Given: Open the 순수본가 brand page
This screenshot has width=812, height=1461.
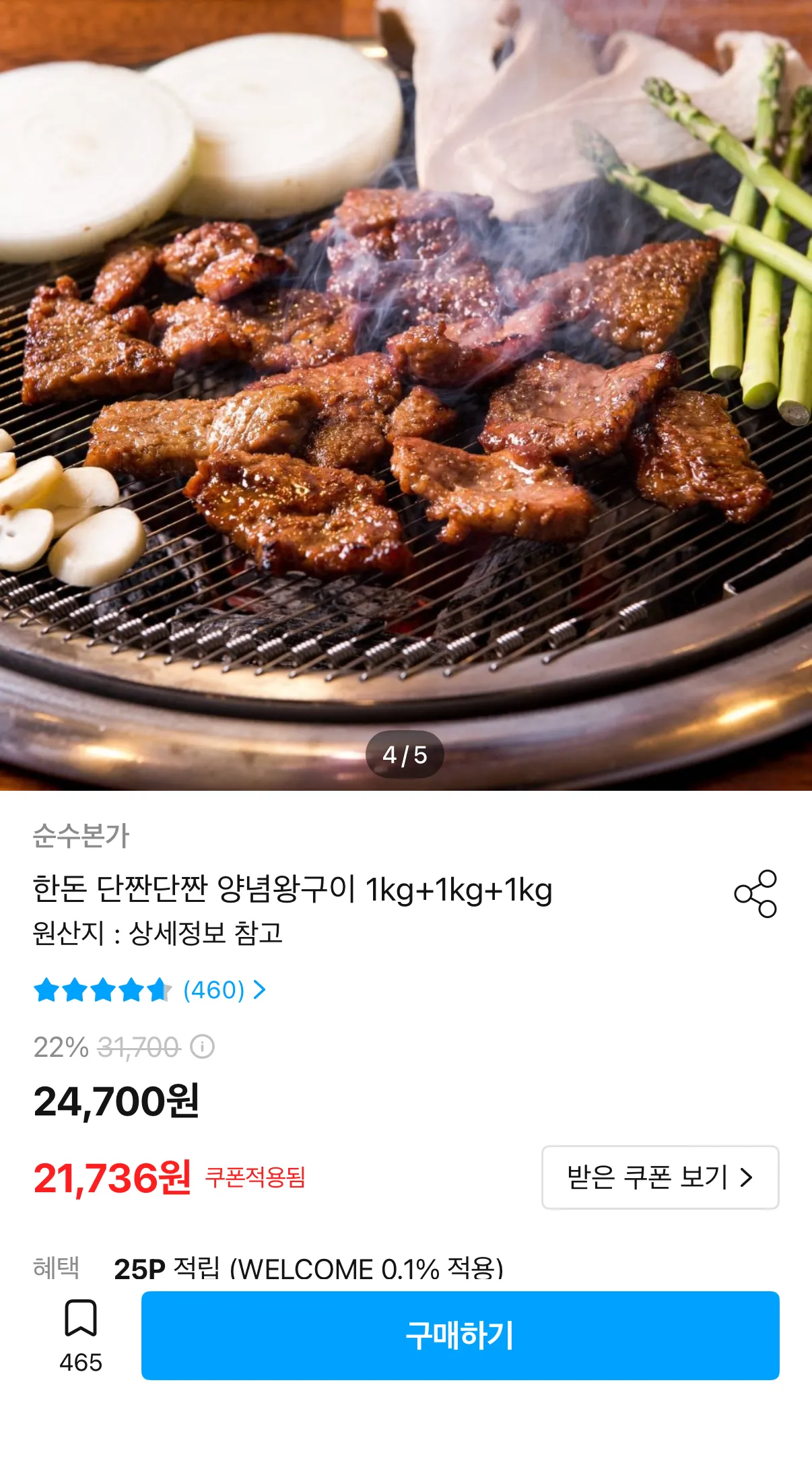Looking at the screenshot, I should (81, 836).
